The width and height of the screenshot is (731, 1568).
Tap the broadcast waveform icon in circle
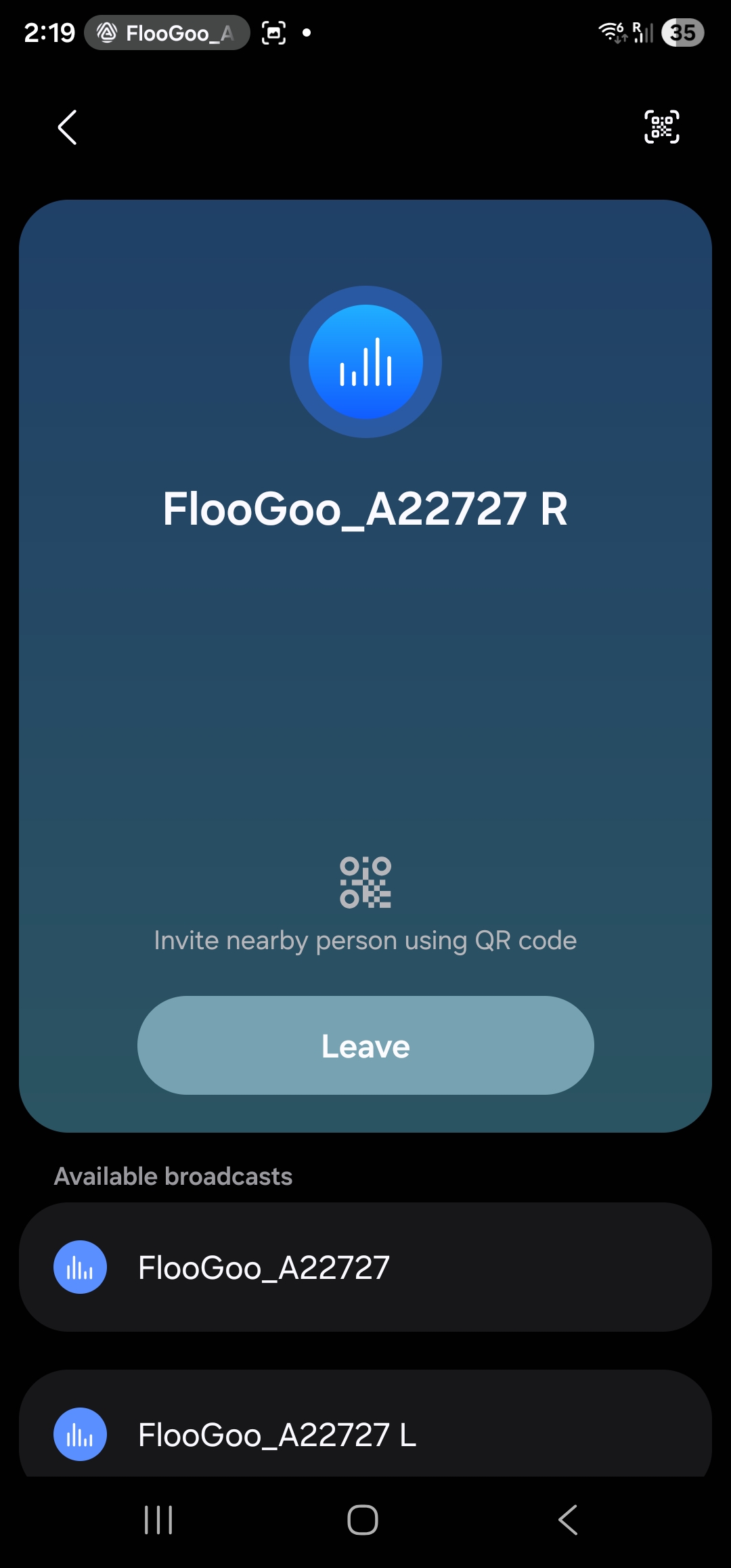[365, 361]
